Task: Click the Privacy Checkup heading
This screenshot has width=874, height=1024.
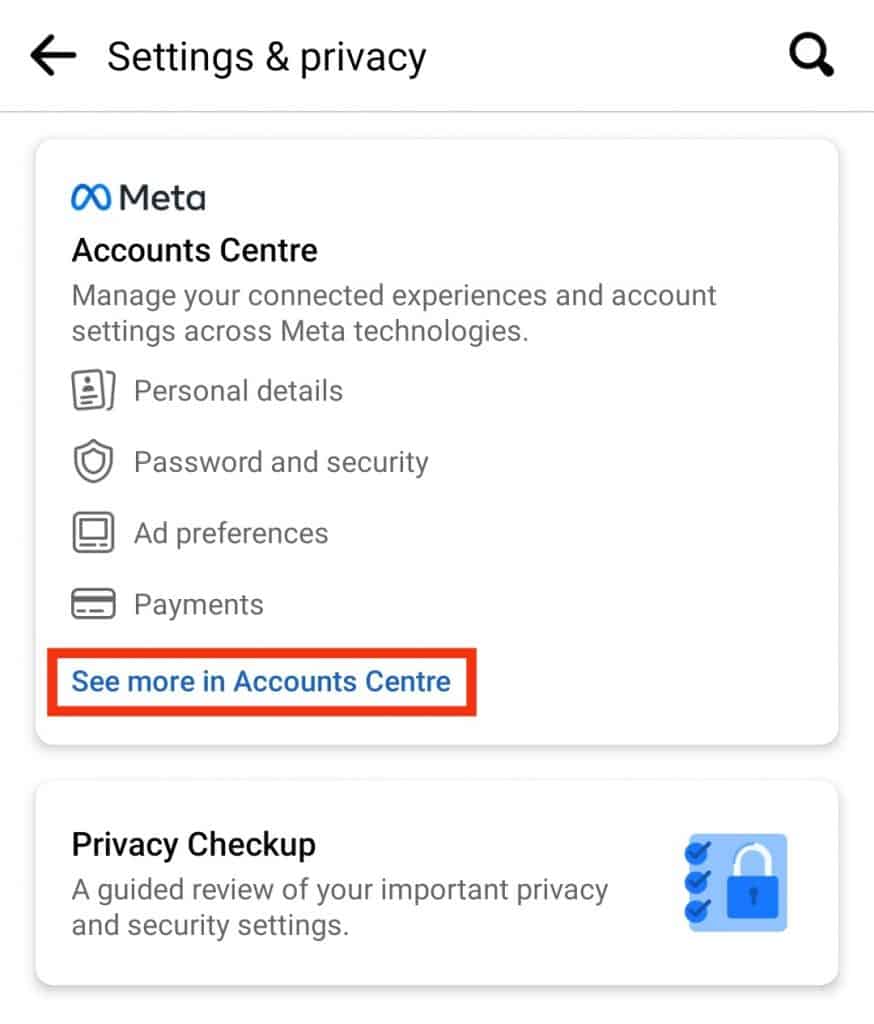Action: pos(193,844)
